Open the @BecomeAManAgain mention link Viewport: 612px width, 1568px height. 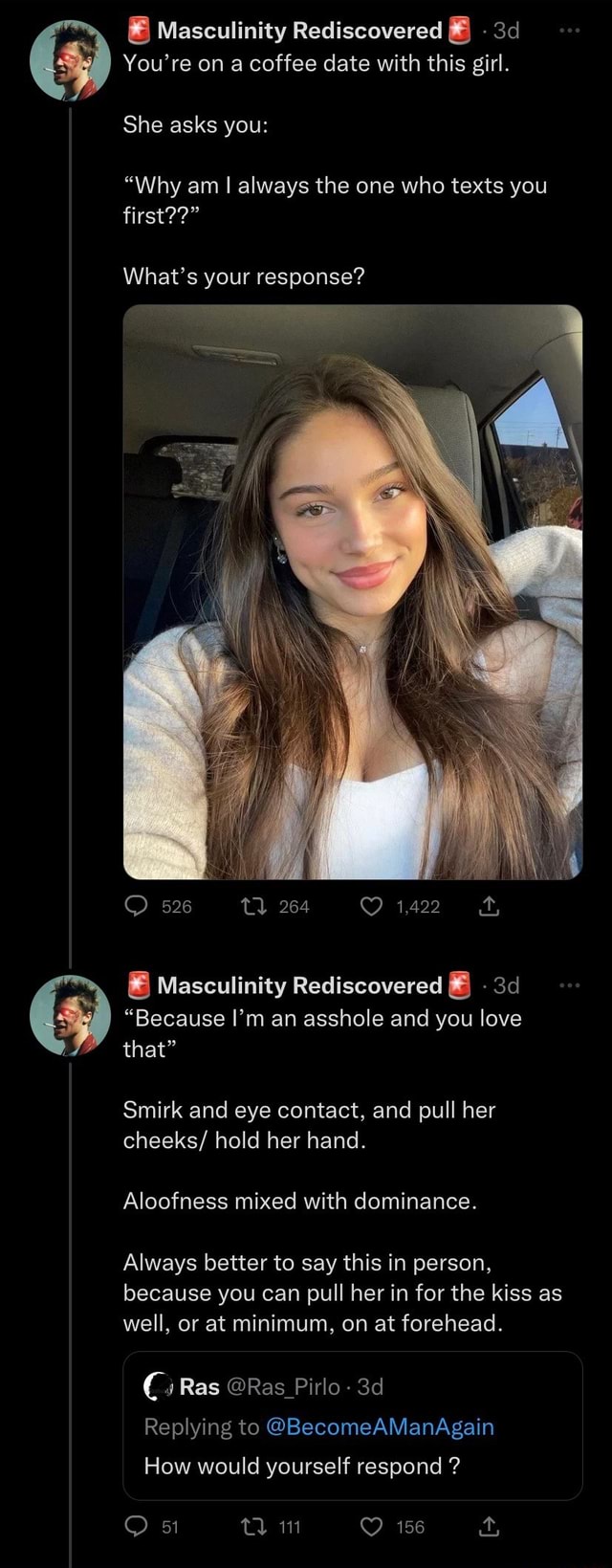point(380,1426)
